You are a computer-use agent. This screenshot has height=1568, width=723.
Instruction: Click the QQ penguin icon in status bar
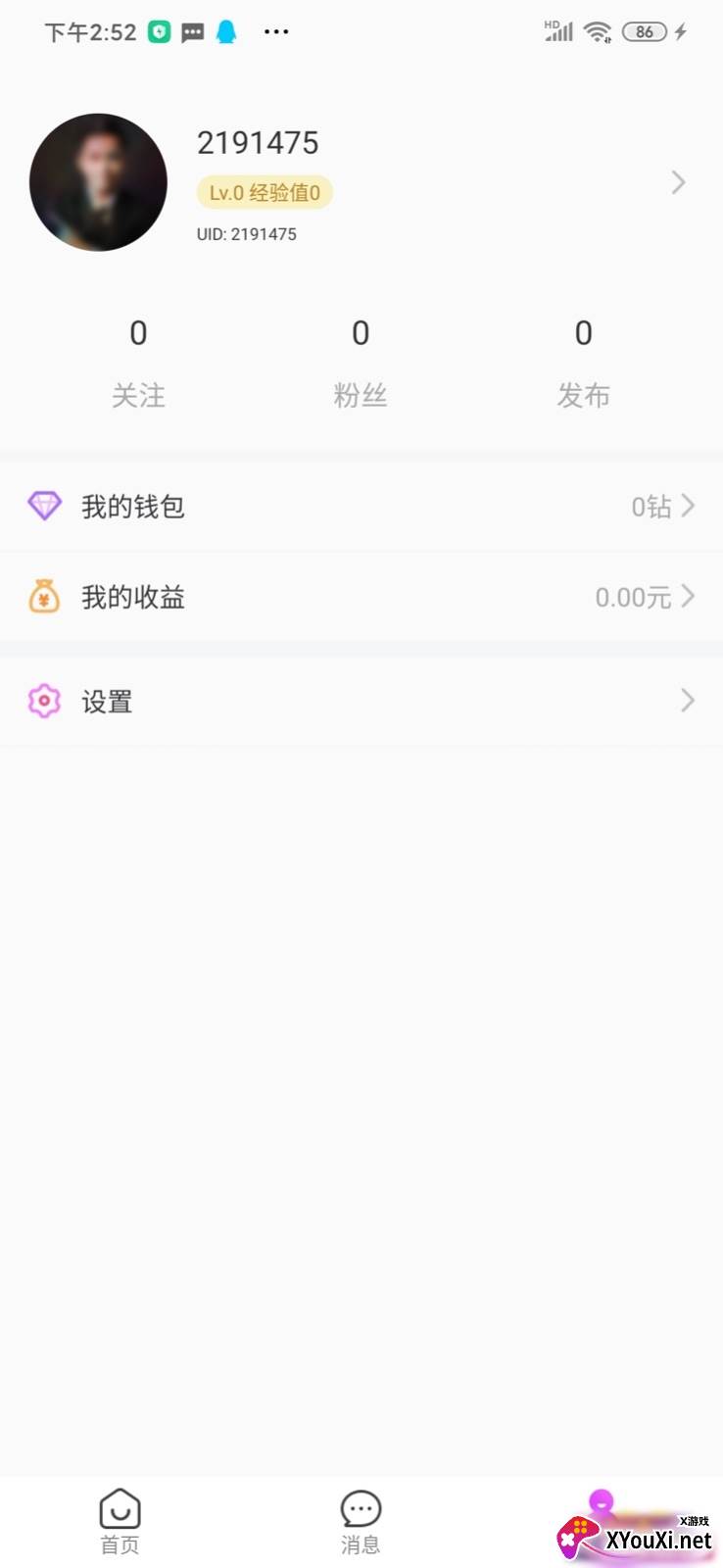tap(226, 31)
